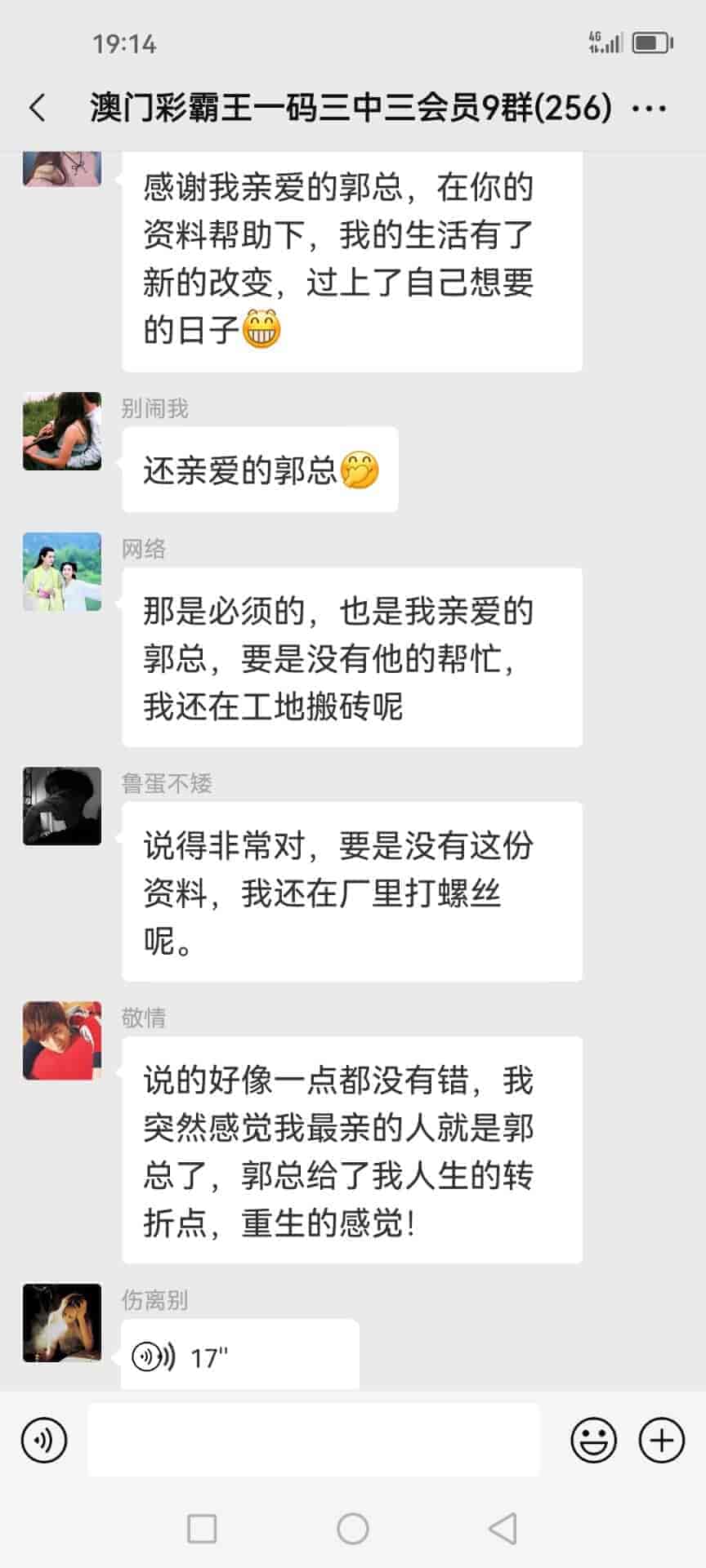
Task: Open the plus attachment menu
Action: [661, 1441]
